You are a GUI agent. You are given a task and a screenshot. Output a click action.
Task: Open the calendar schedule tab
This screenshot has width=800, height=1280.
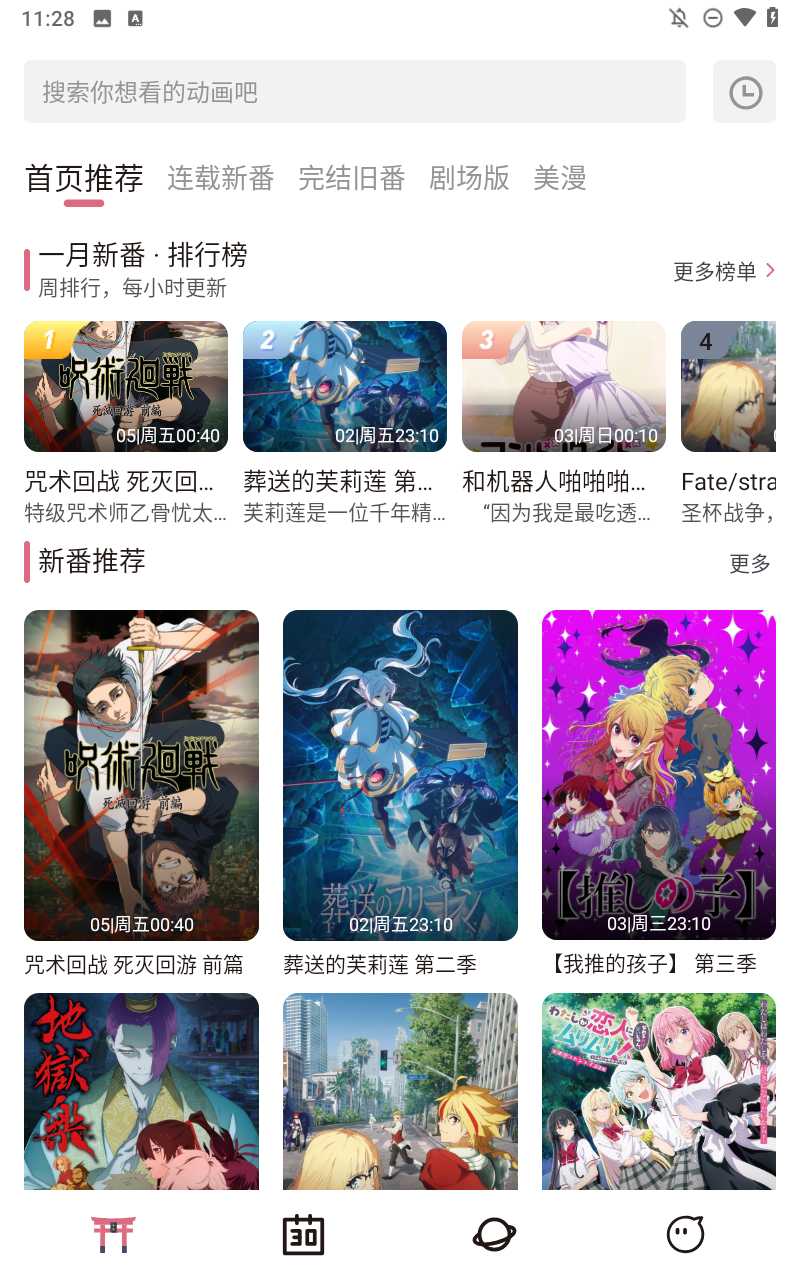(303, 1235)
